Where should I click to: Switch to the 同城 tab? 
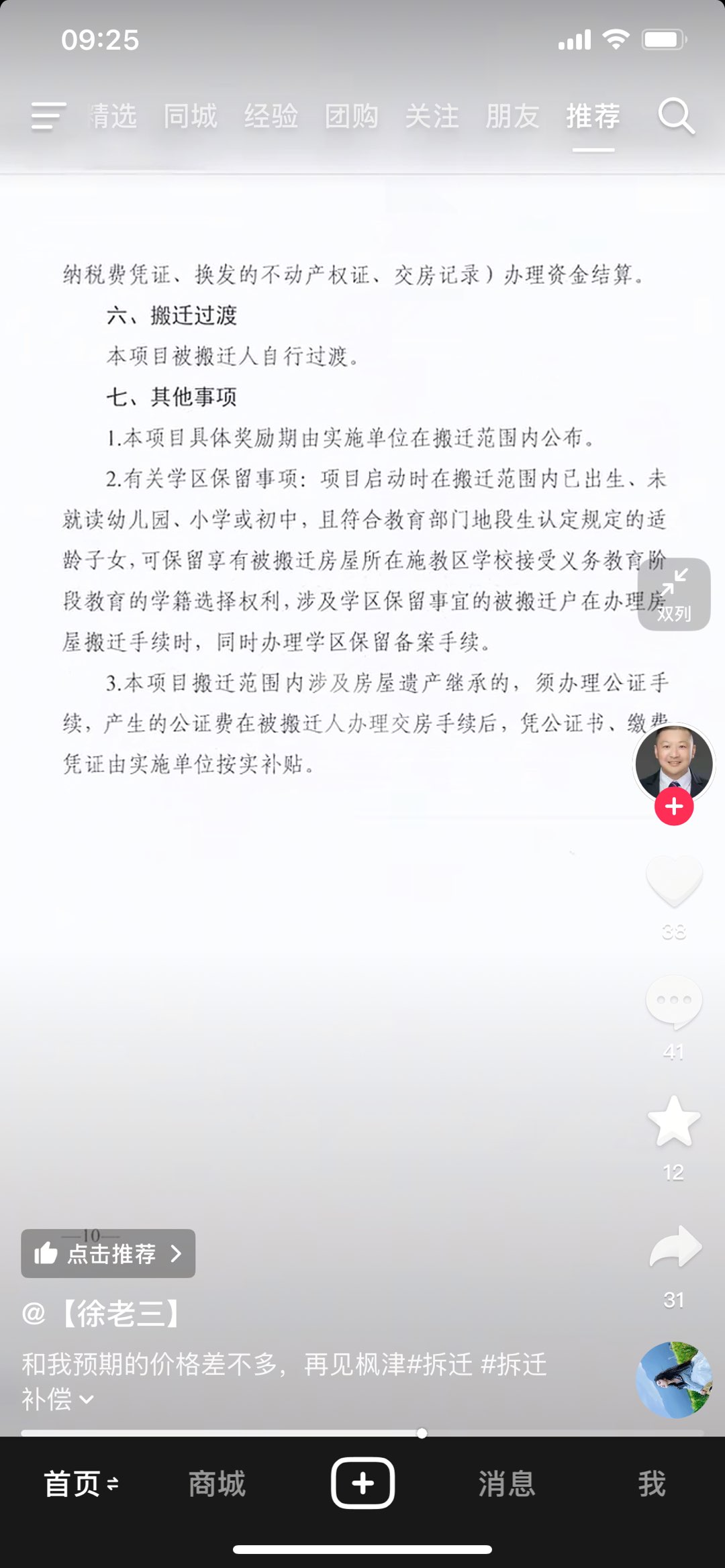191,116
